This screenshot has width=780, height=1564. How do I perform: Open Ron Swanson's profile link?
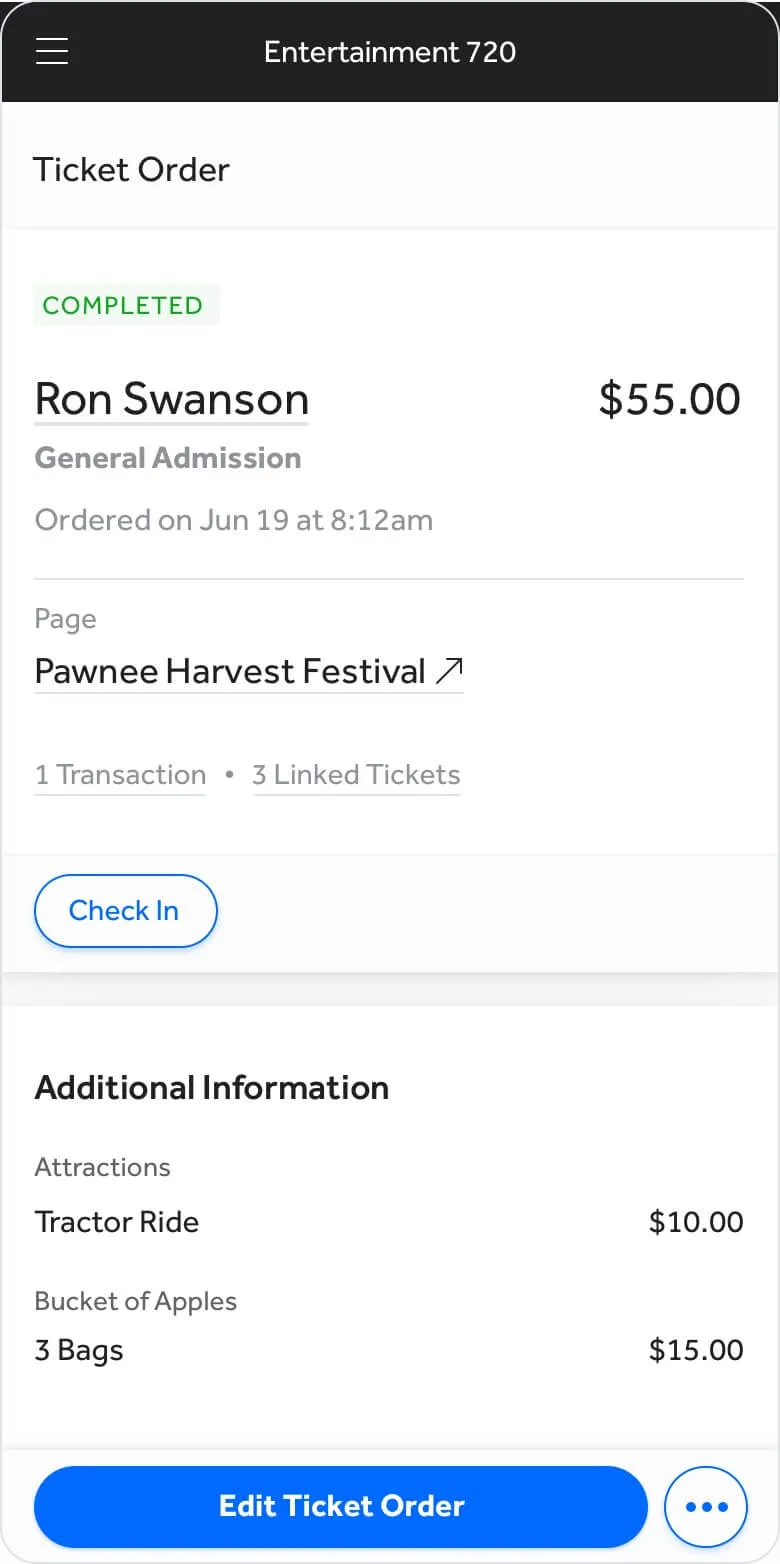click(x=171, y=399)
